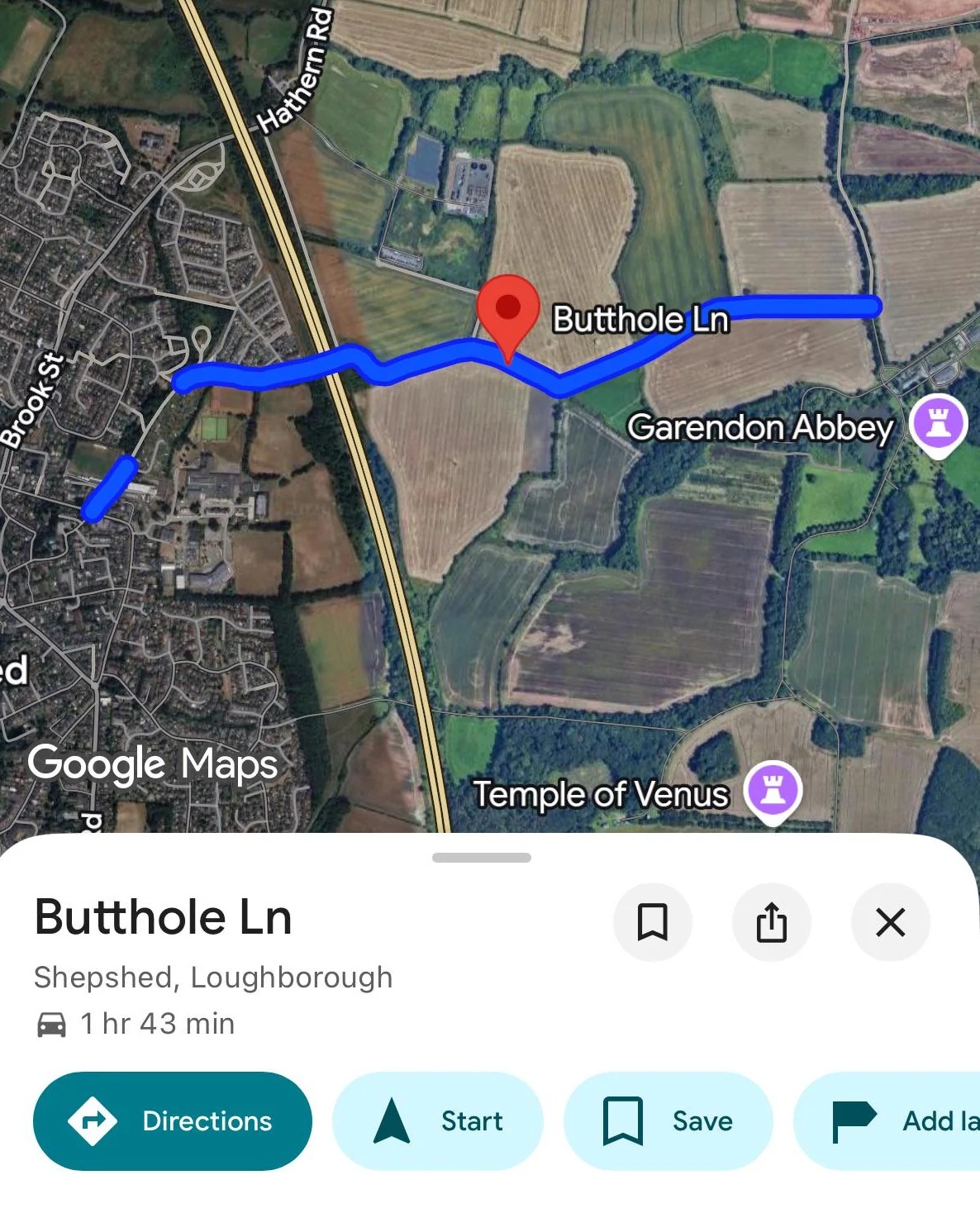Dismiss the place card with the X

click(x=890, y=923)
